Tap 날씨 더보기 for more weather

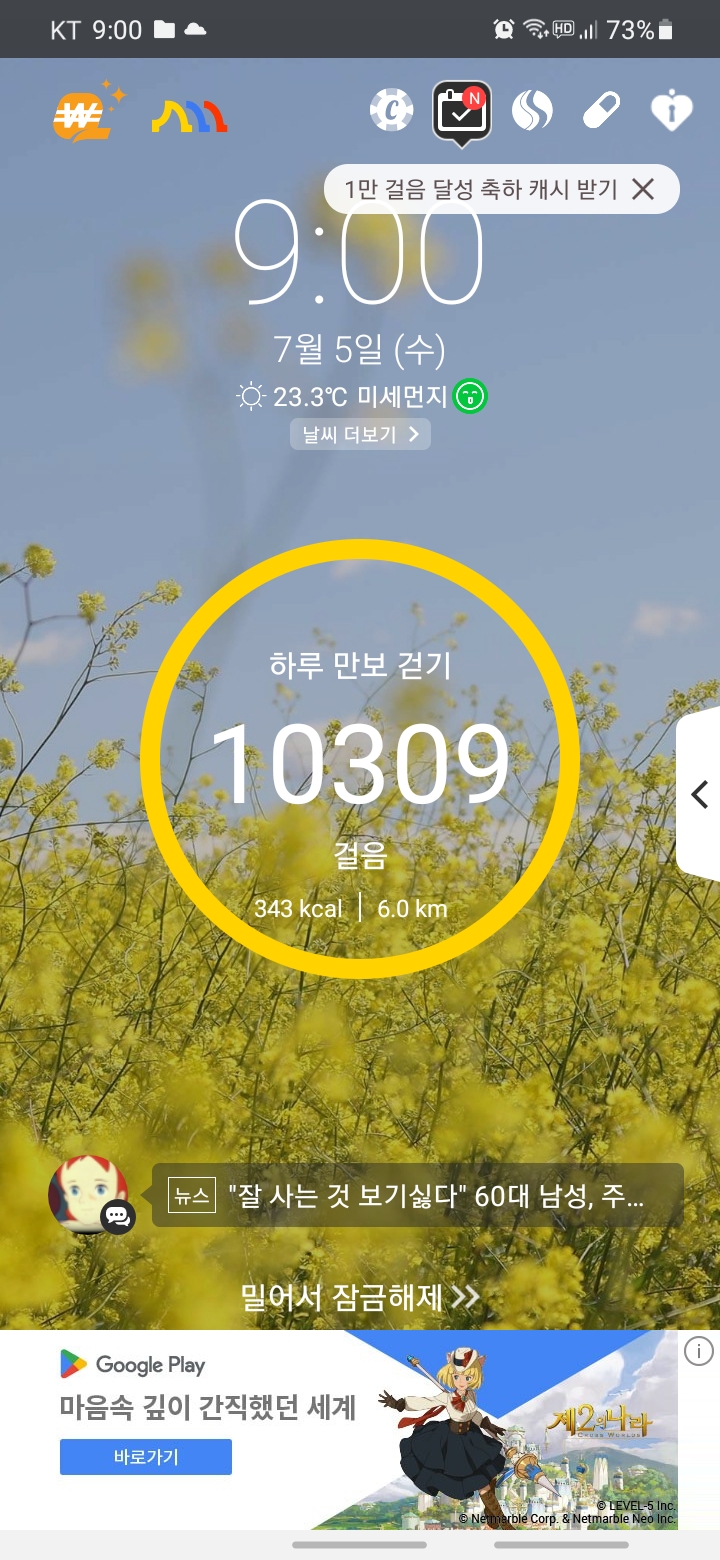pos(360,434)
